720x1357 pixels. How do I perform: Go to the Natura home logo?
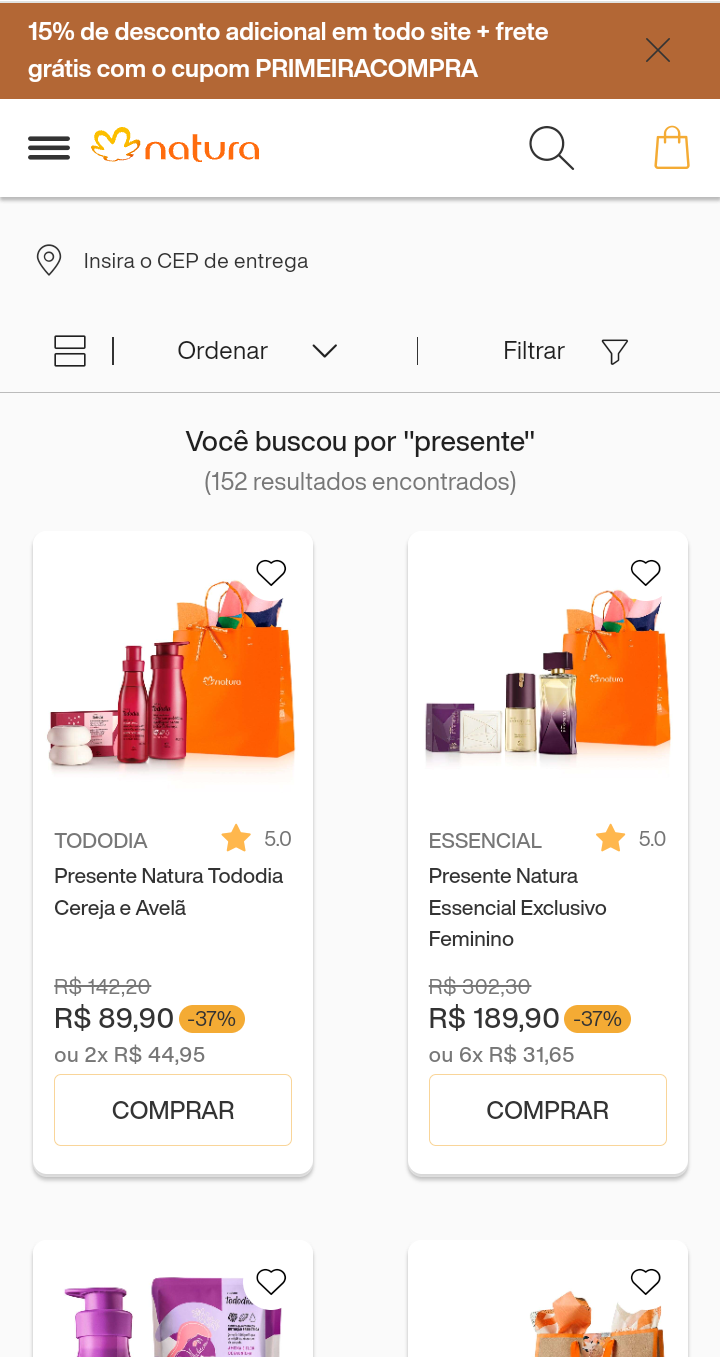(175, 148)
